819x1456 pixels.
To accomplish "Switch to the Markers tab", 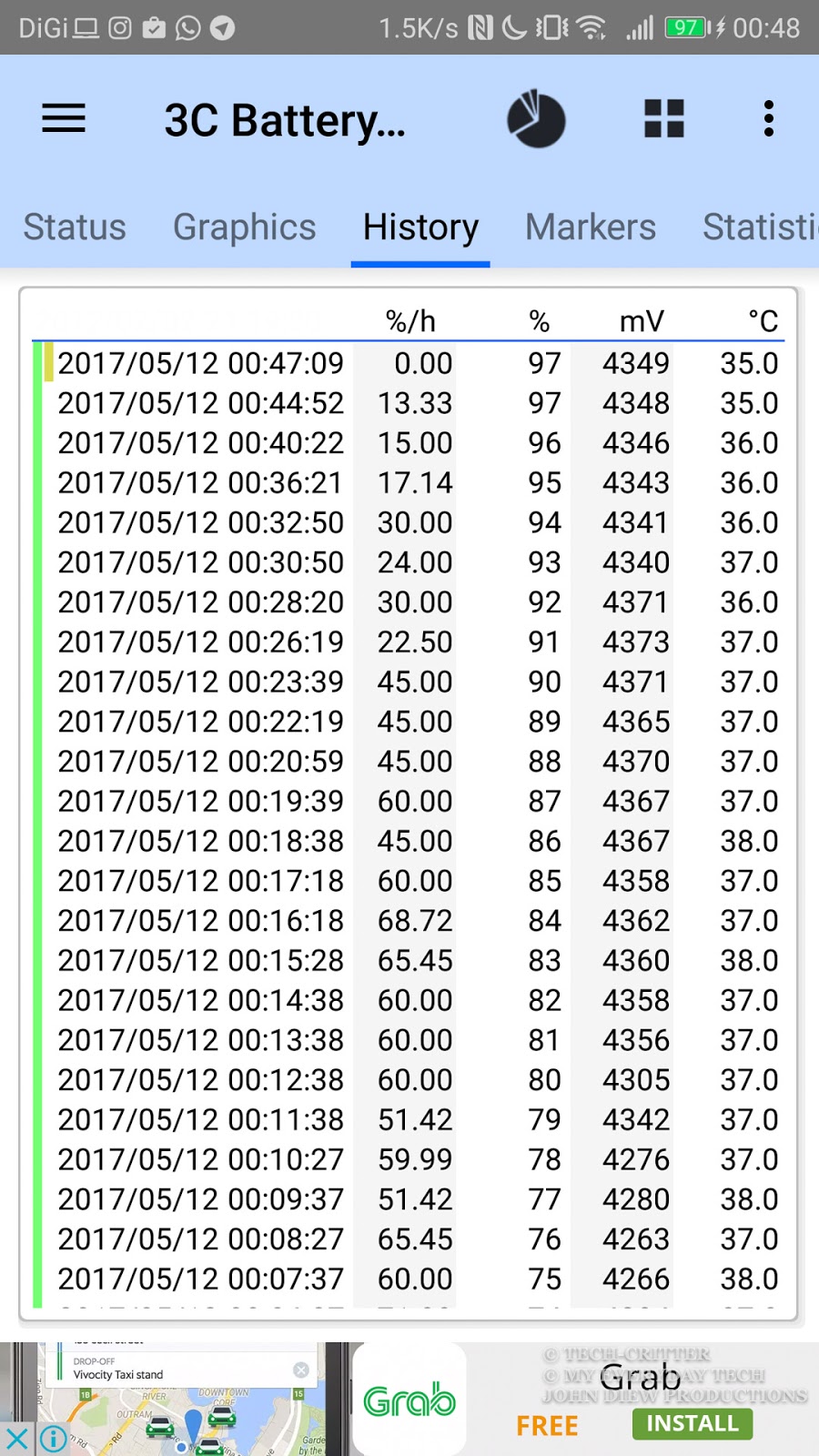I will pyautogui.click(x=590, y=227).
